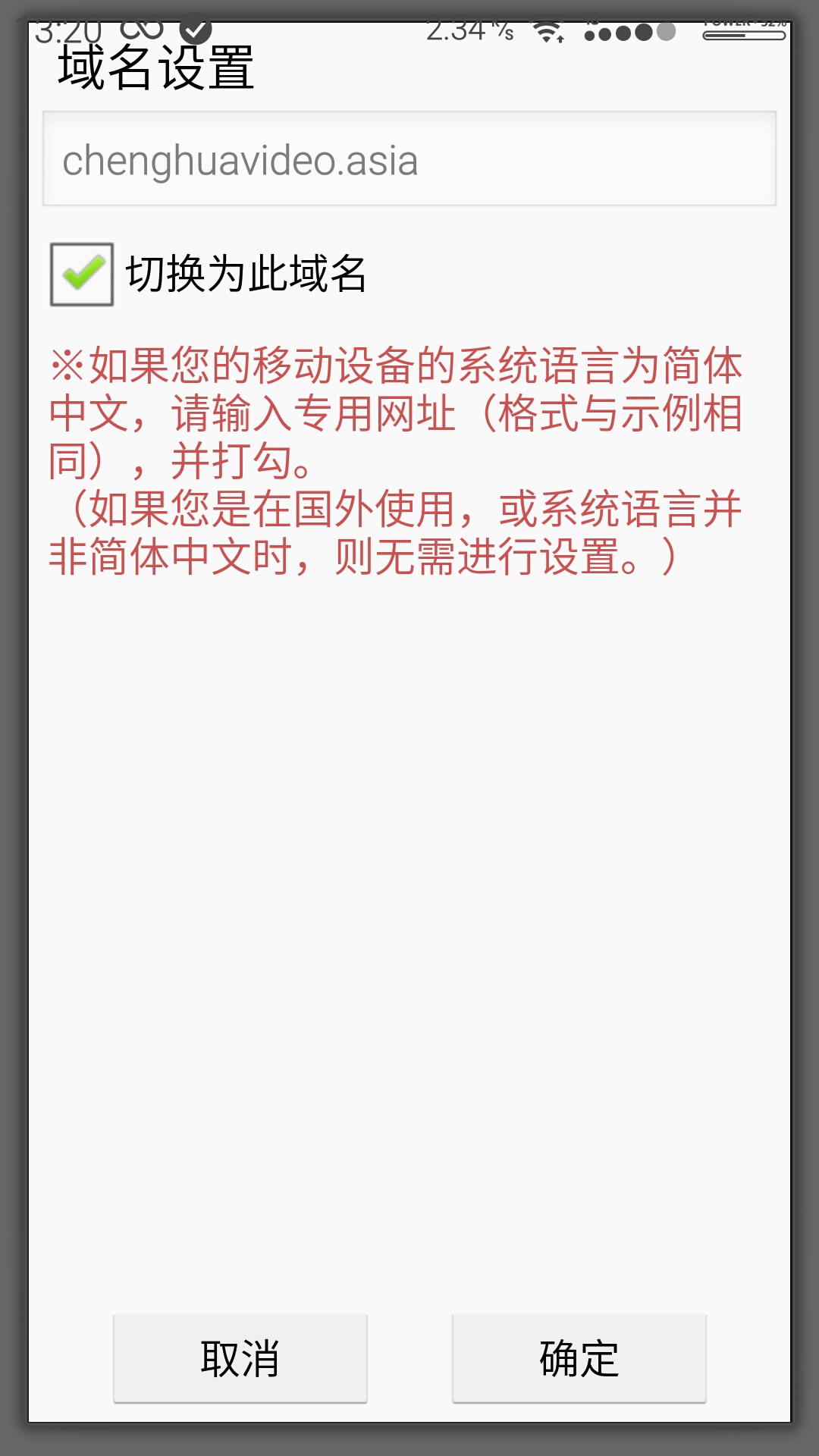
Task: Select the chenghuavideo.asia domain input field
Action: pos(408,159)
